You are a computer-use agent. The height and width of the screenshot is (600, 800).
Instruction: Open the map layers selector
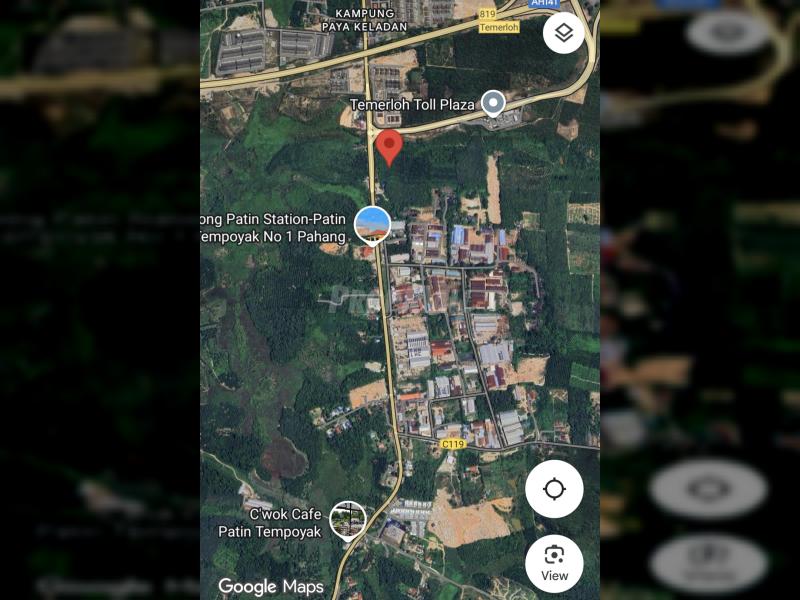tap(564, 34)
